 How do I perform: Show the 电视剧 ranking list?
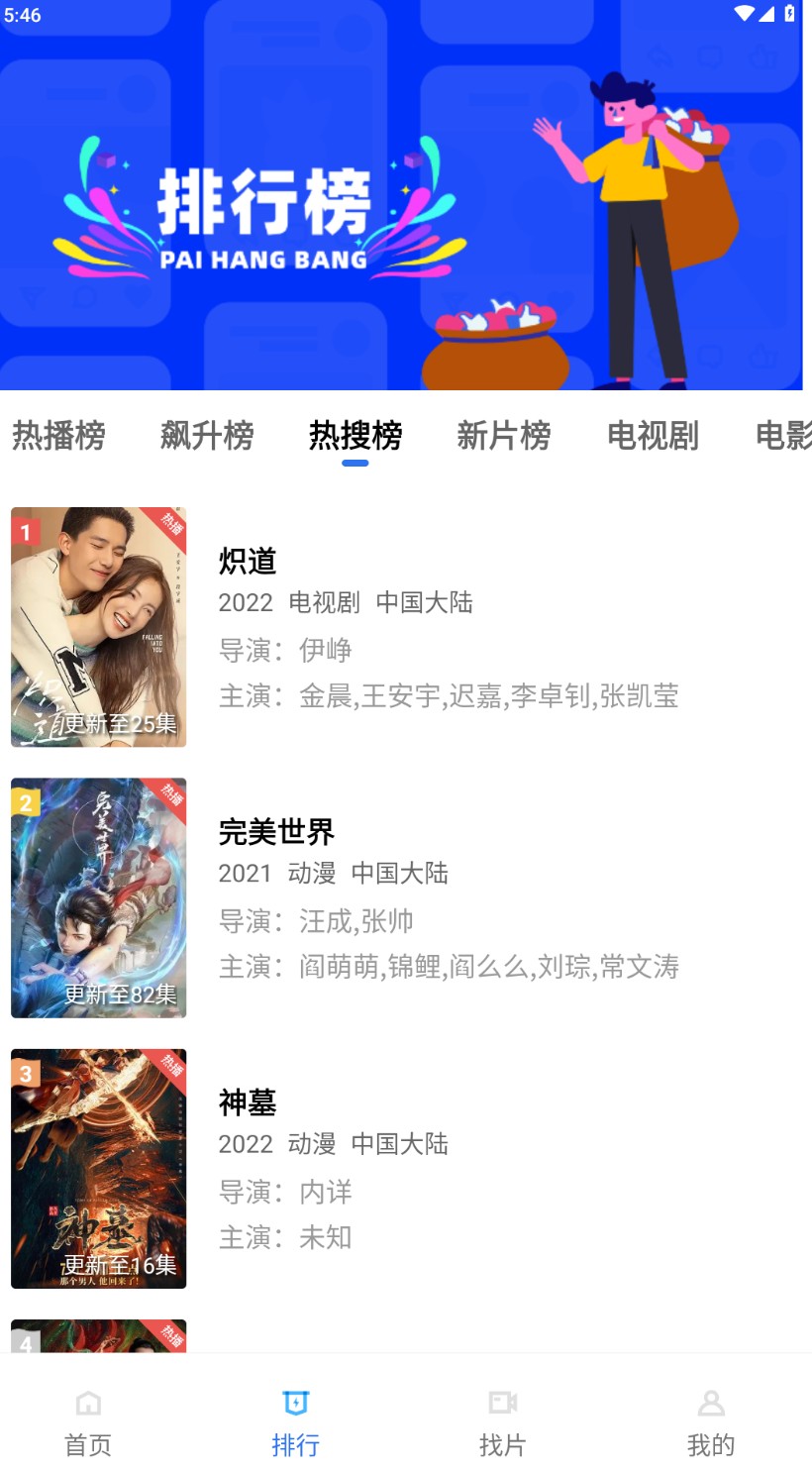click(x=653, y=436)
